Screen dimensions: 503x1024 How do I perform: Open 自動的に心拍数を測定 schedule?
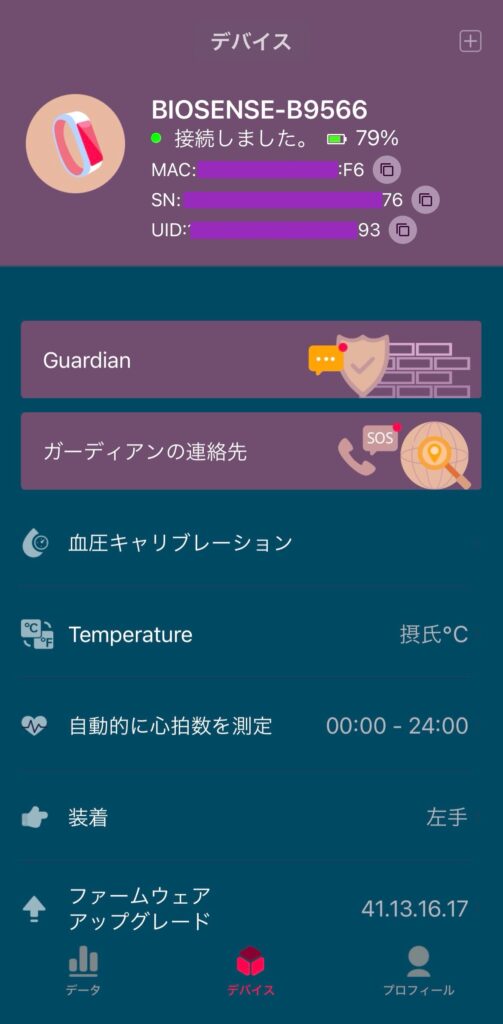pyautogui.click(x=251, y=726)
